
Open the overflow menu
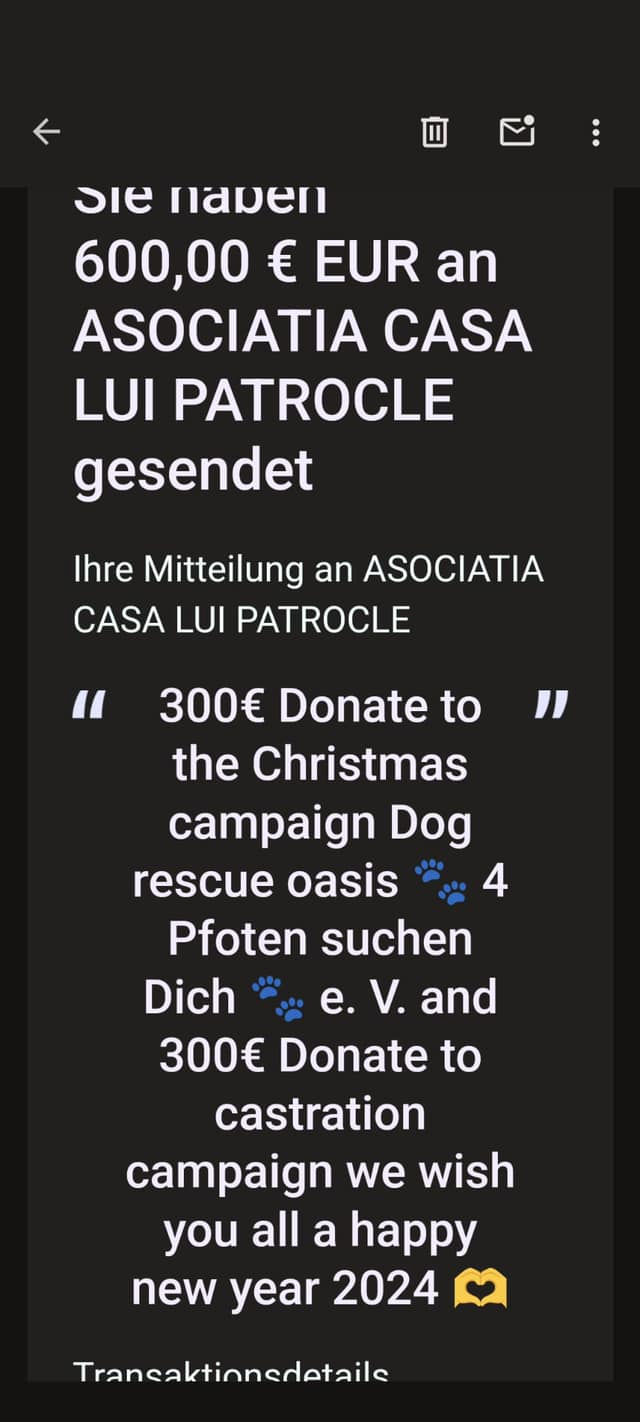coord(596,132)
